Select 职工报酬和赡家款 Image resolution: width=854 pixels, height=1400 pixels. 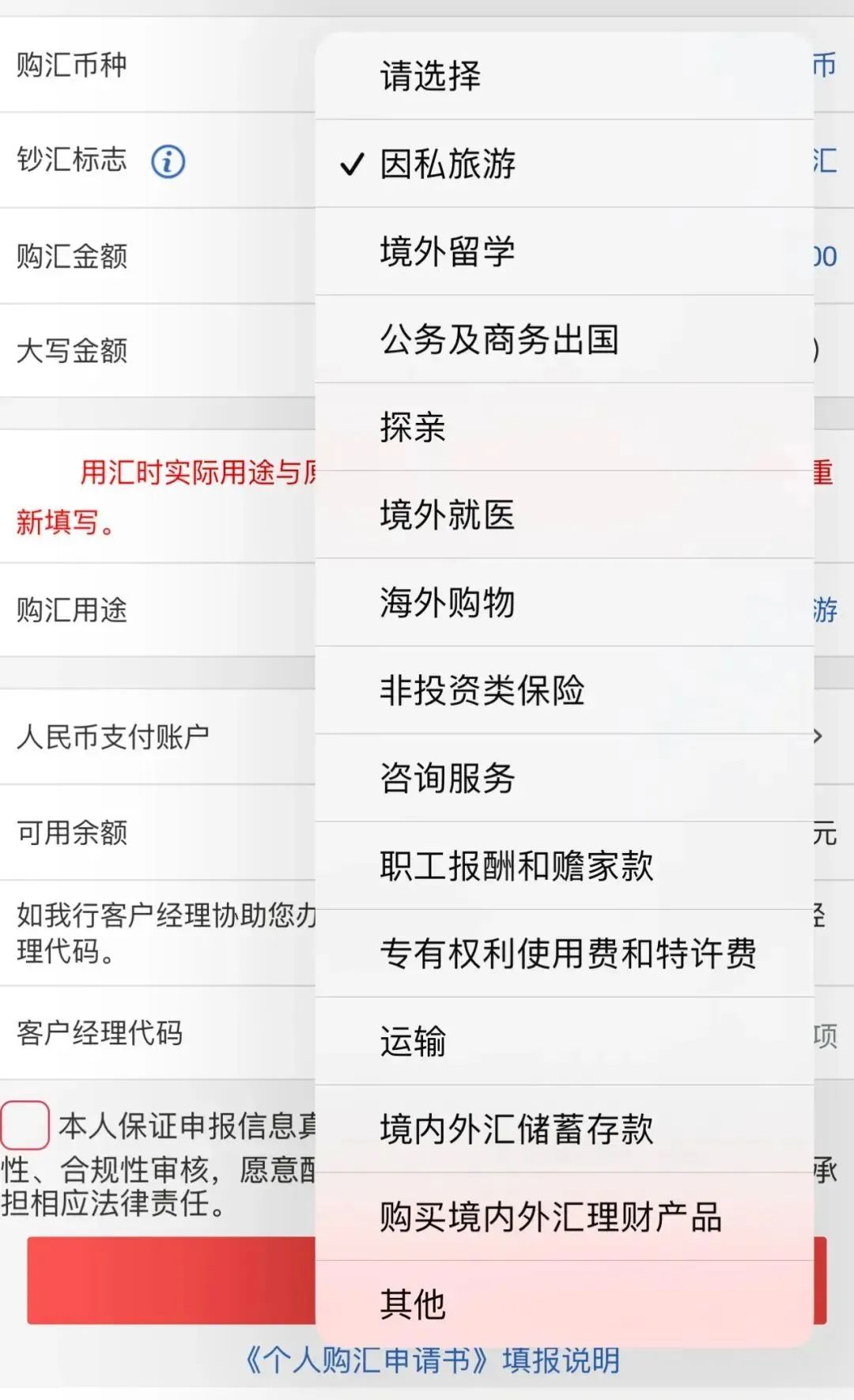tap(516, 866)
